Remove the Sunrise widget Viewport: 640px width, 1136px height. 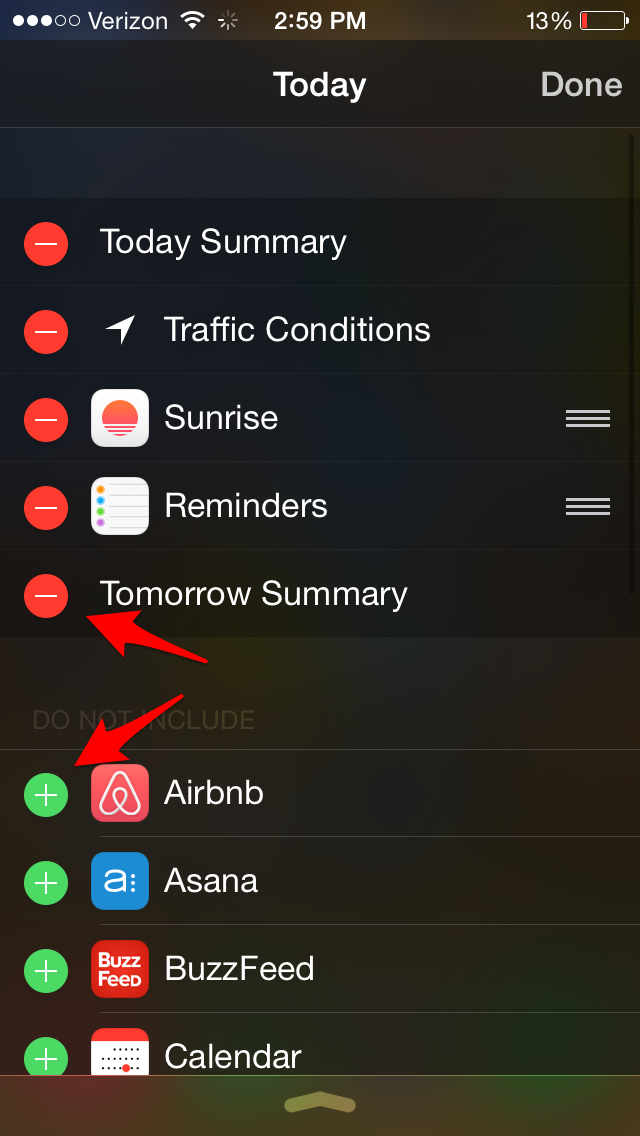[46, 419]
